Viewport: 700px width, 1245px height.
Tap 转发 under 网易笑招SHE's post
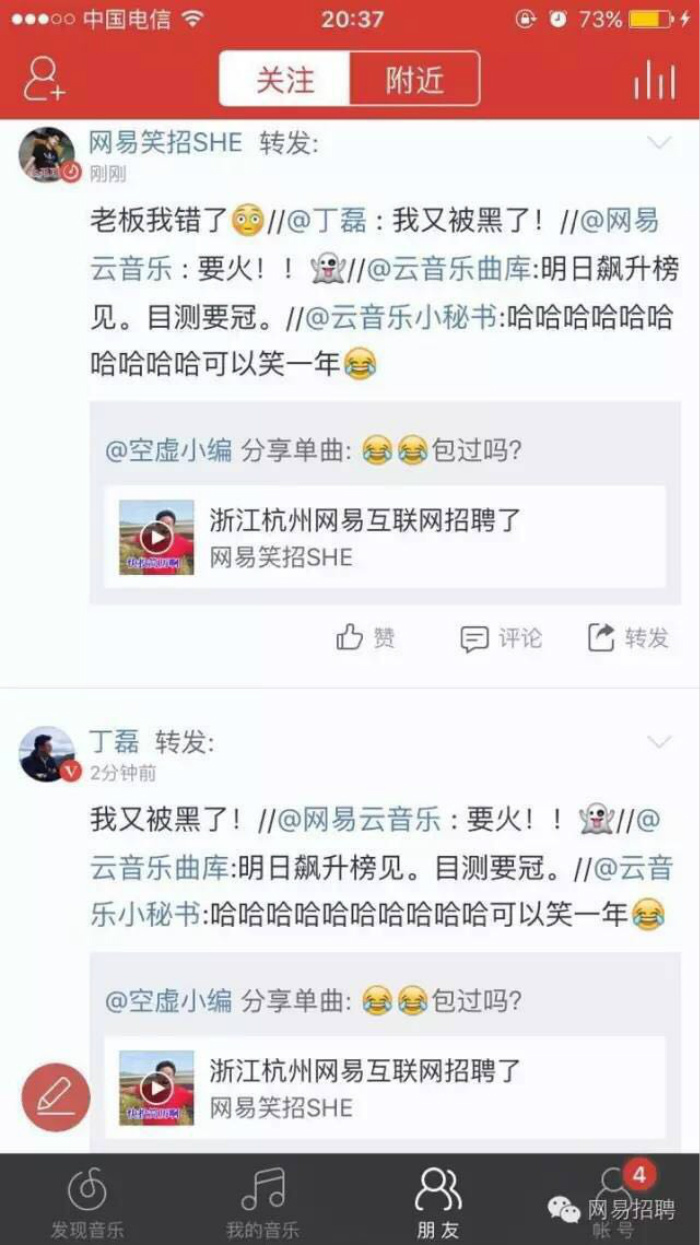coord(628,638)
